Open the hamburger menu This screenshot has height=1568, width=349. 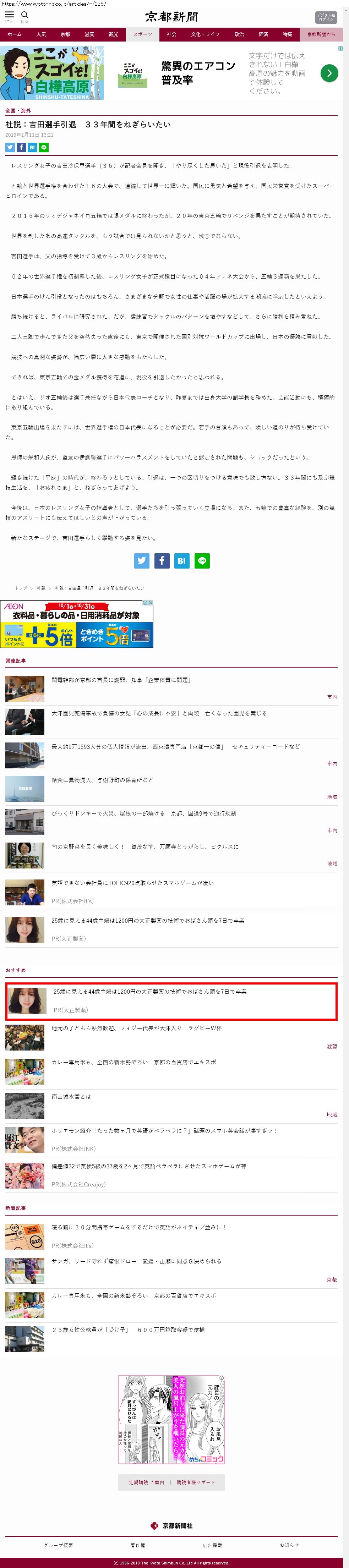pyautogui.click(x=9, y=16)
